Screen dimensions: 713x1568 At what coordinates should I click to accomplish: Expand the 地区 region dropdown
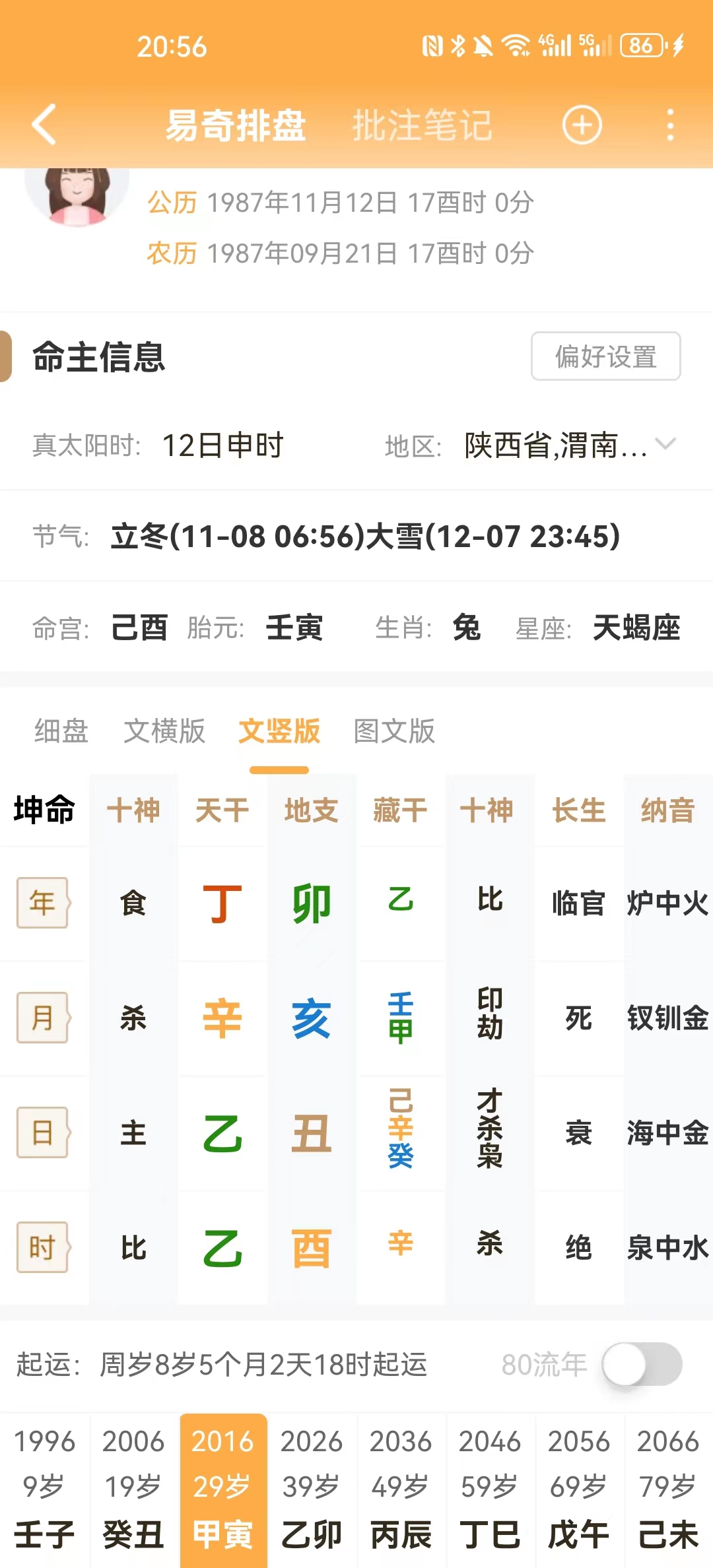(x=665, y=445)
